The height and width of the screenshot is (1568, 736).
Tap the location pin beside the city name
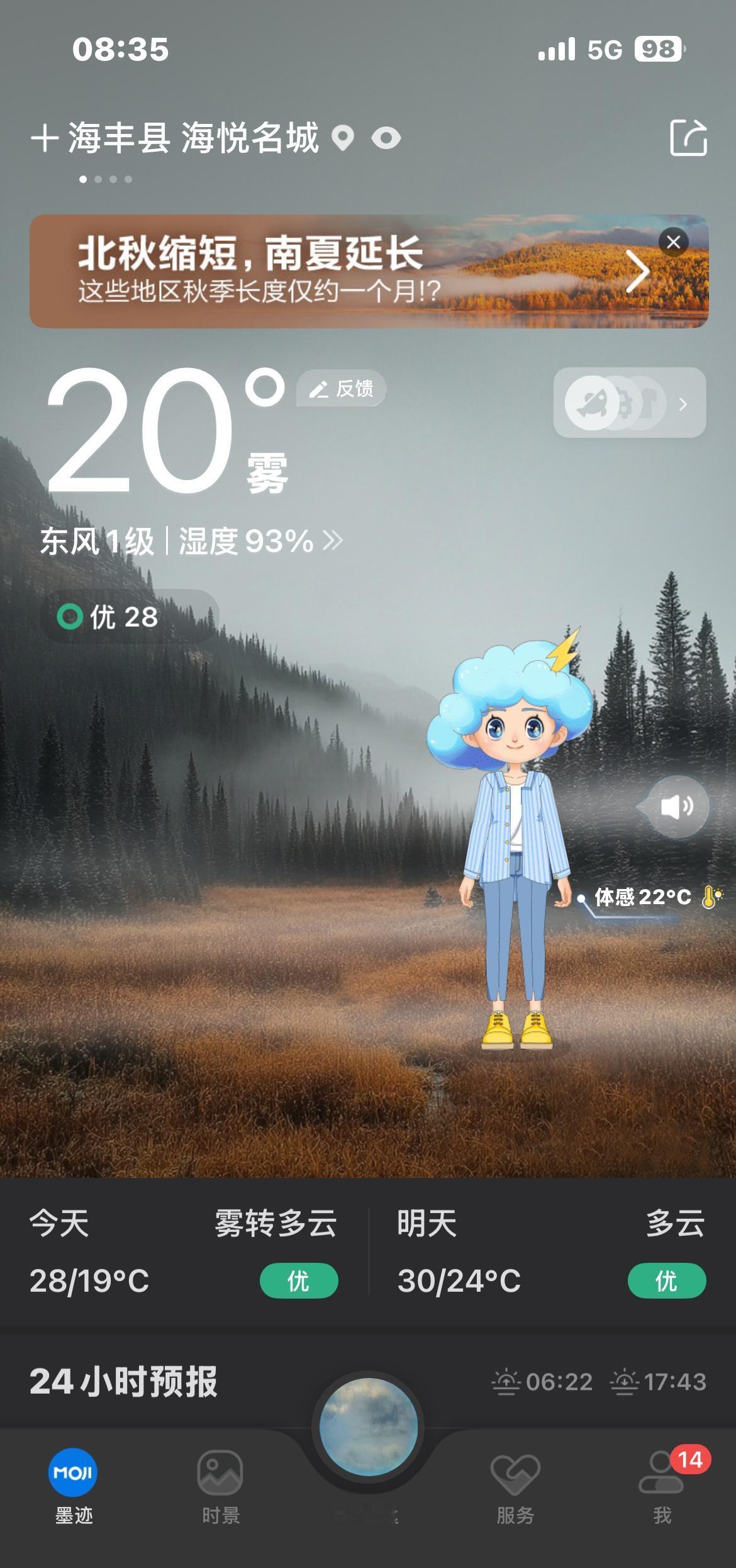click(x=343, y=140)
